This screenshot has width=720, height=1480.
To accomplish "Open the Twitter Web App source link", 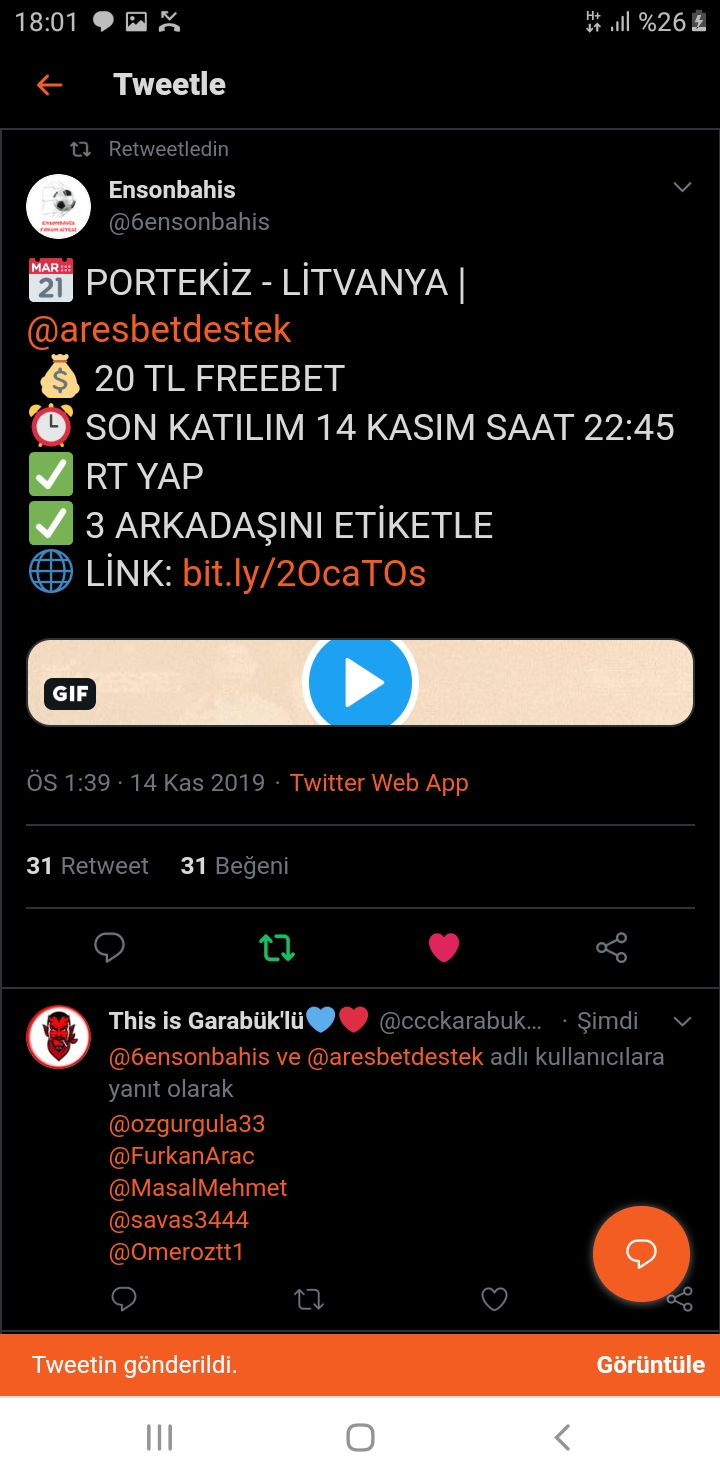I will click(x=379, y=783).
